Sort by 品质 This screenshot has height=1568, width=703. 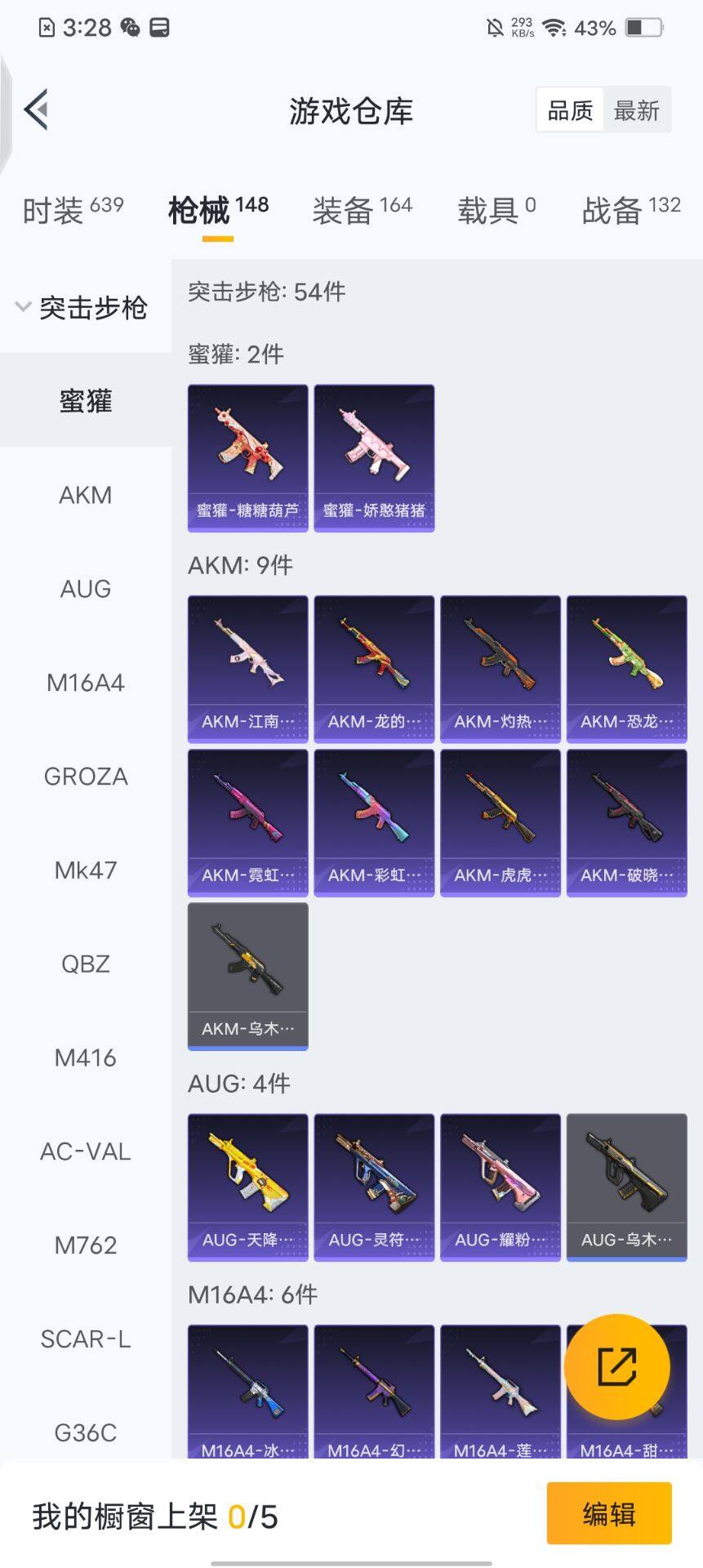pos(570,110)
